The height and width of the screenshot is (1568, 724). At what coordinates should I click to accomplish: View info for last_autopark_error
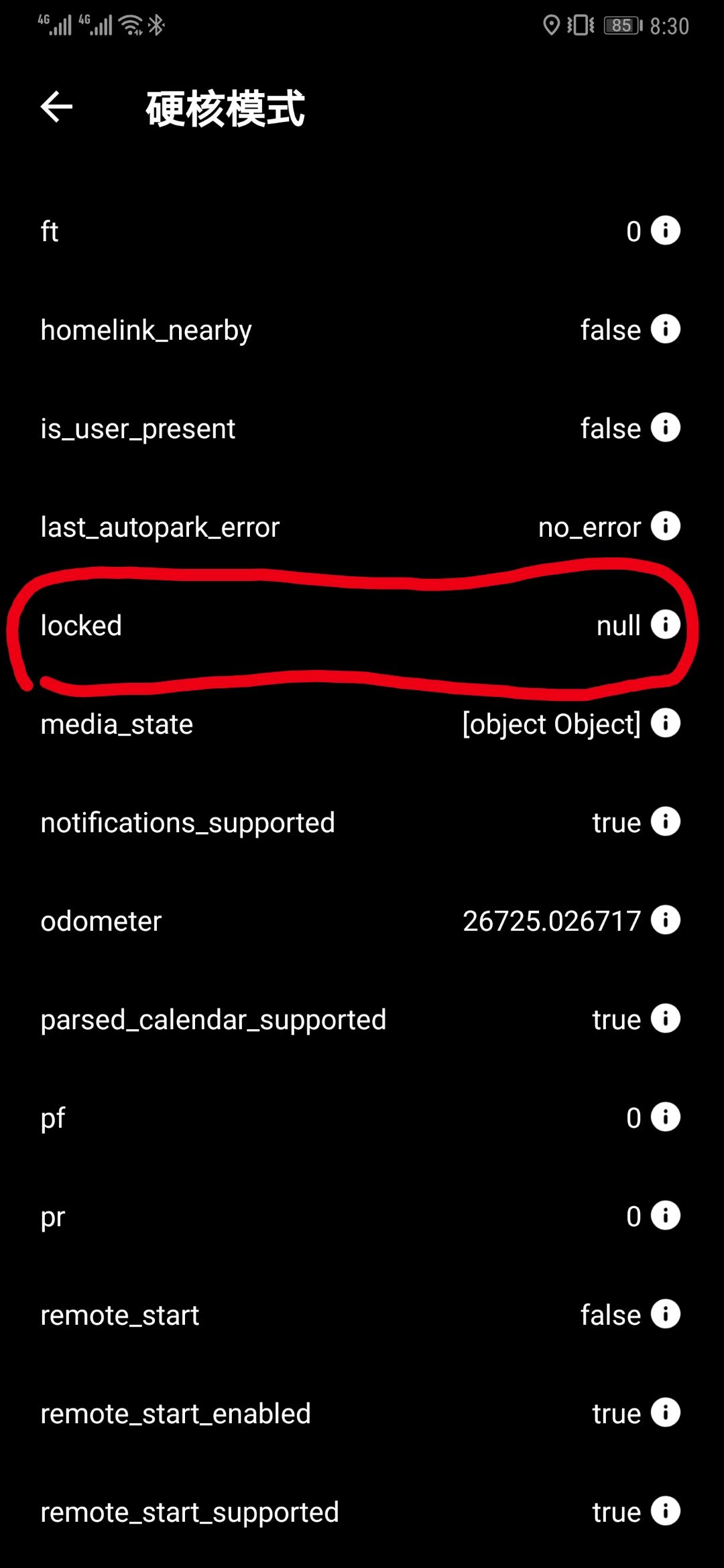pyautogui.click(x=666, y=526)
